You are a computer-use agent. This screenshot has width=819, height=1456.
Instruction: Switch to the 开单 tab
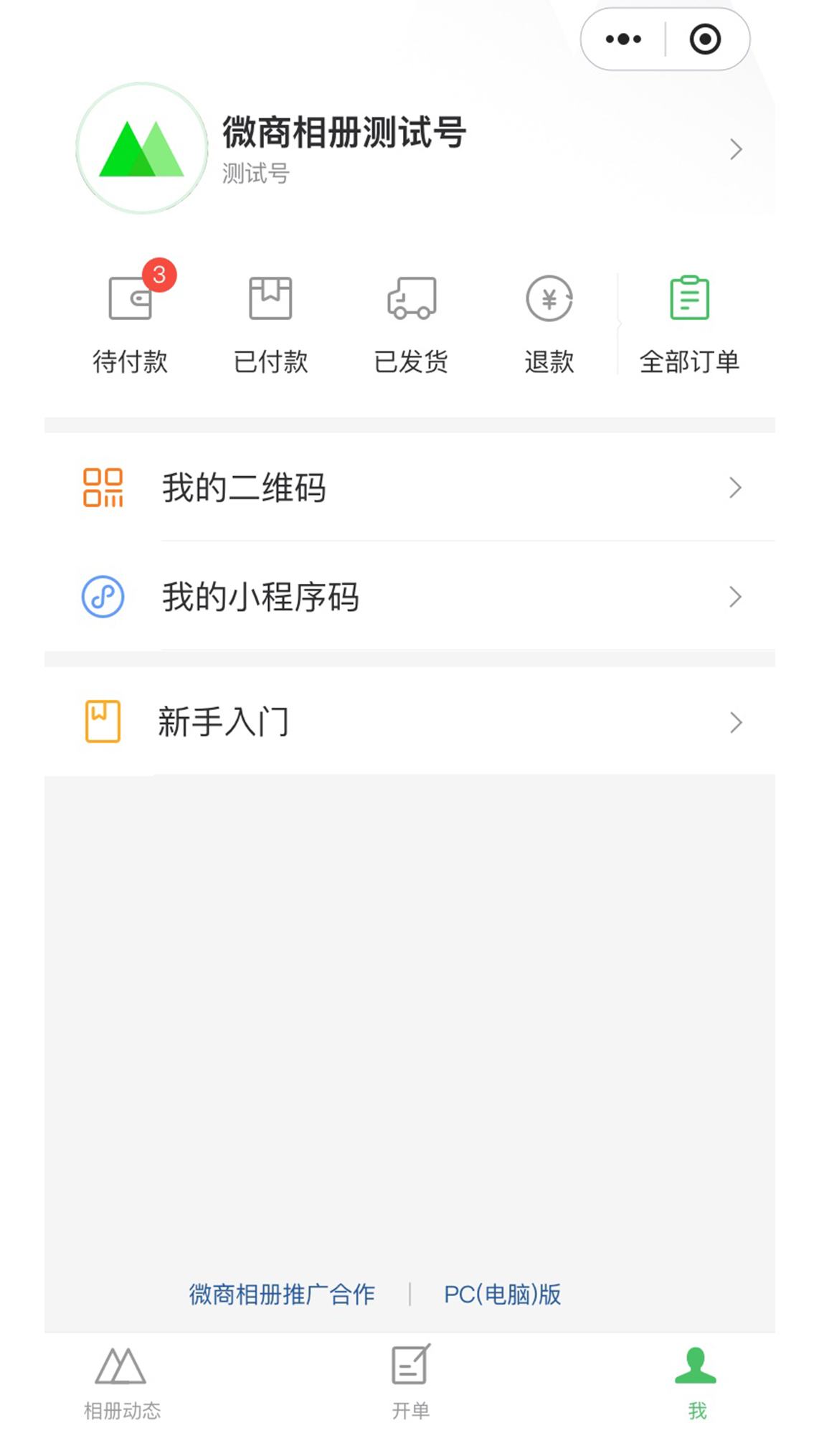(x=410, y=1384)
